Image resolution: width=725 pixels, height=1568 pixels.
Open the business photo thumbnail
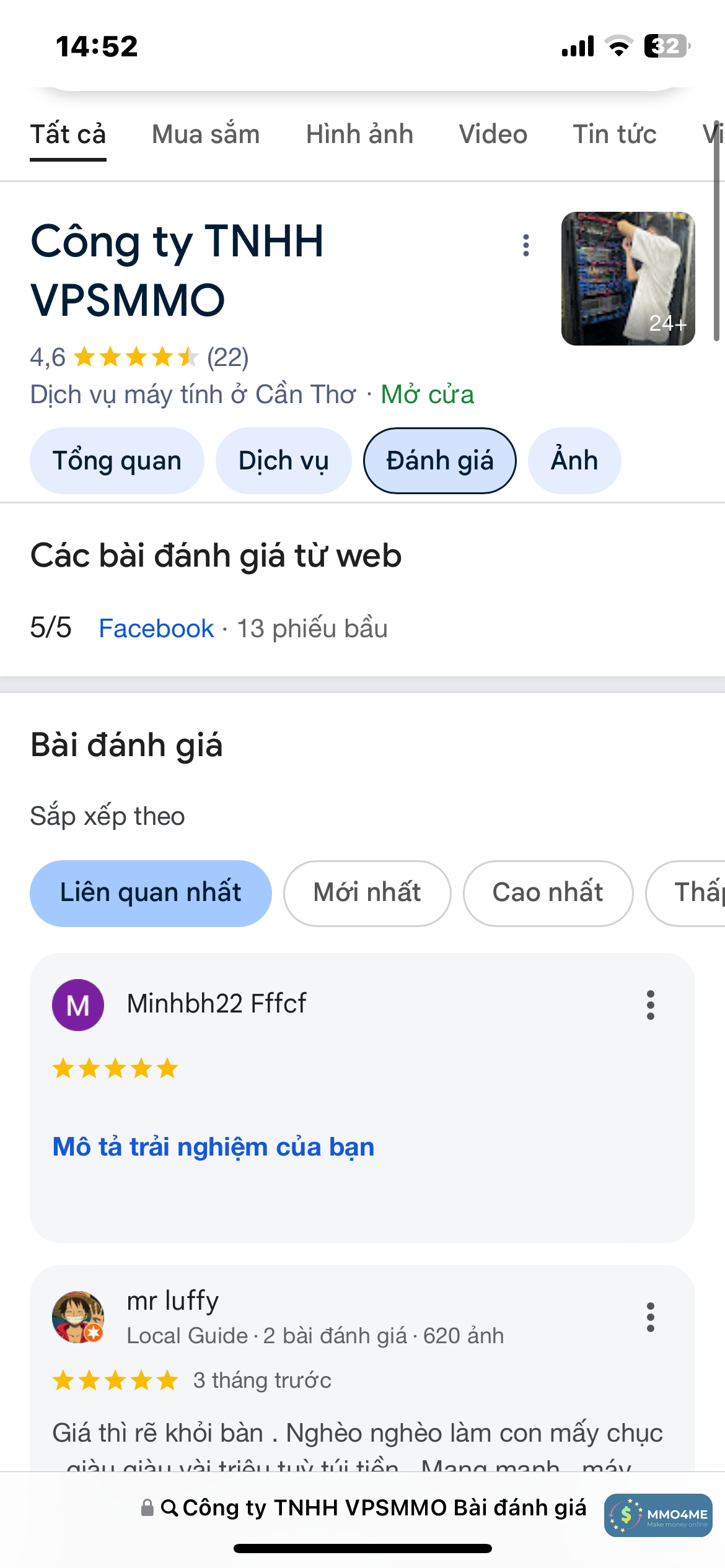click(628, 279)
